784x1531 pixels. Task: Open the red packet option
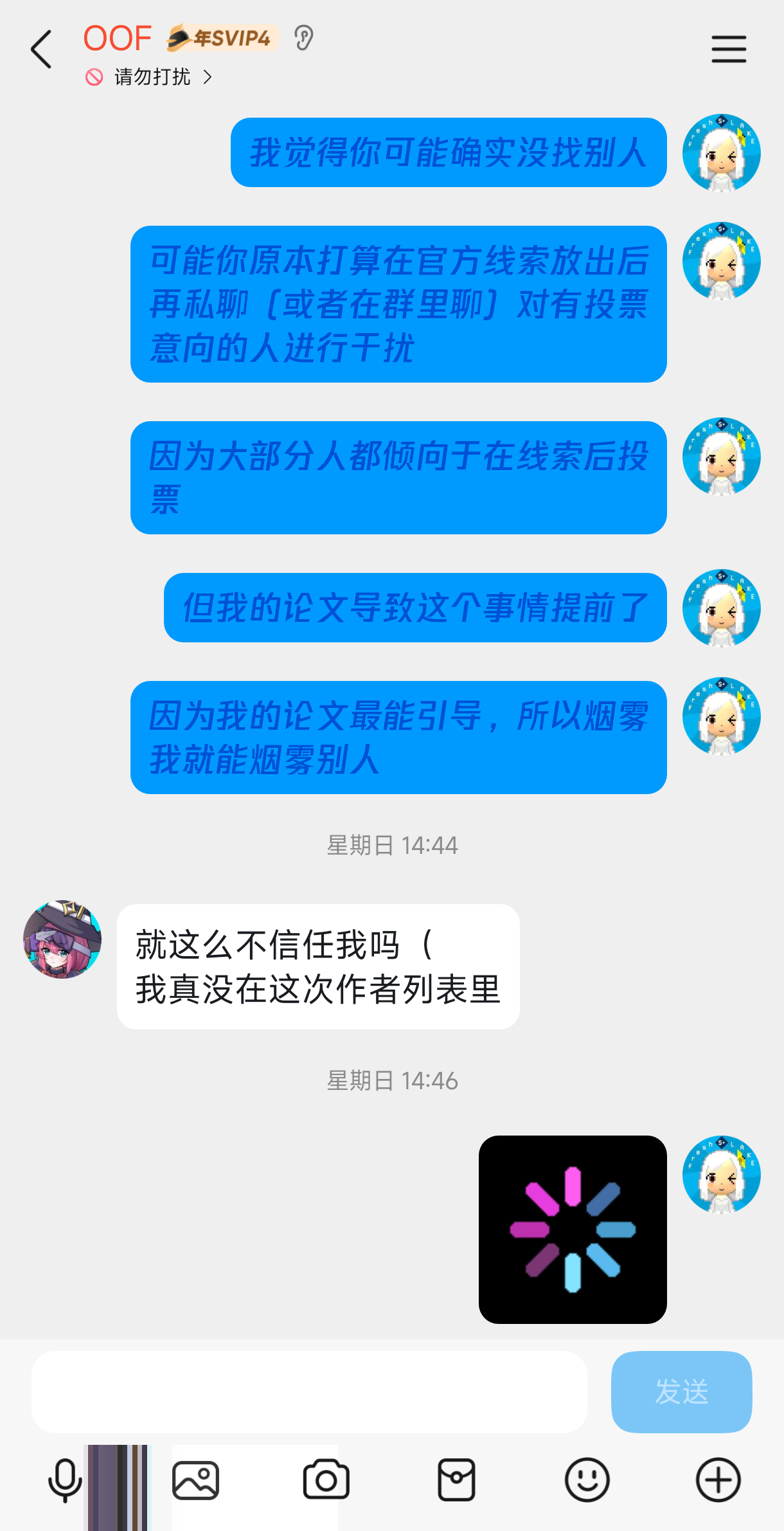tap(456, 1480)
